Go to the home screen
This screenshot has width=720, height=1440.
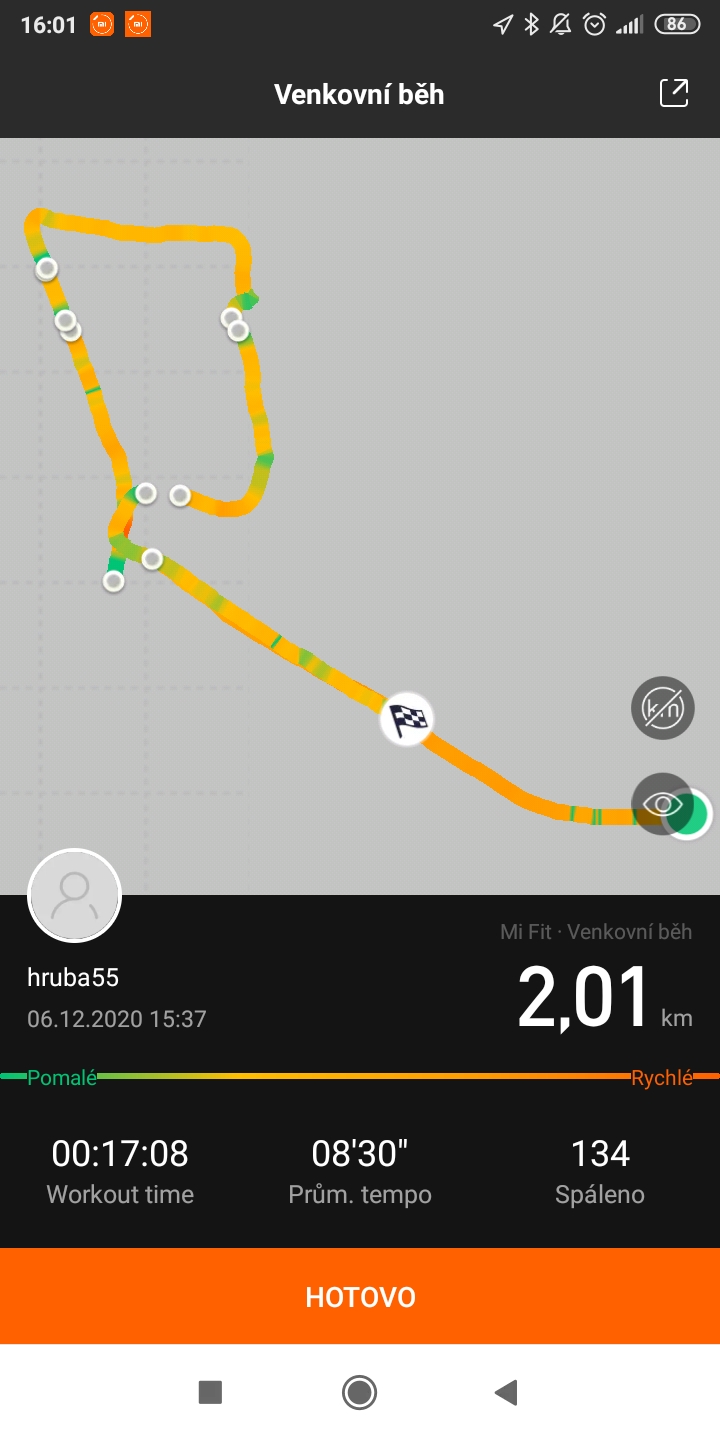click(x=359, y=1392)
